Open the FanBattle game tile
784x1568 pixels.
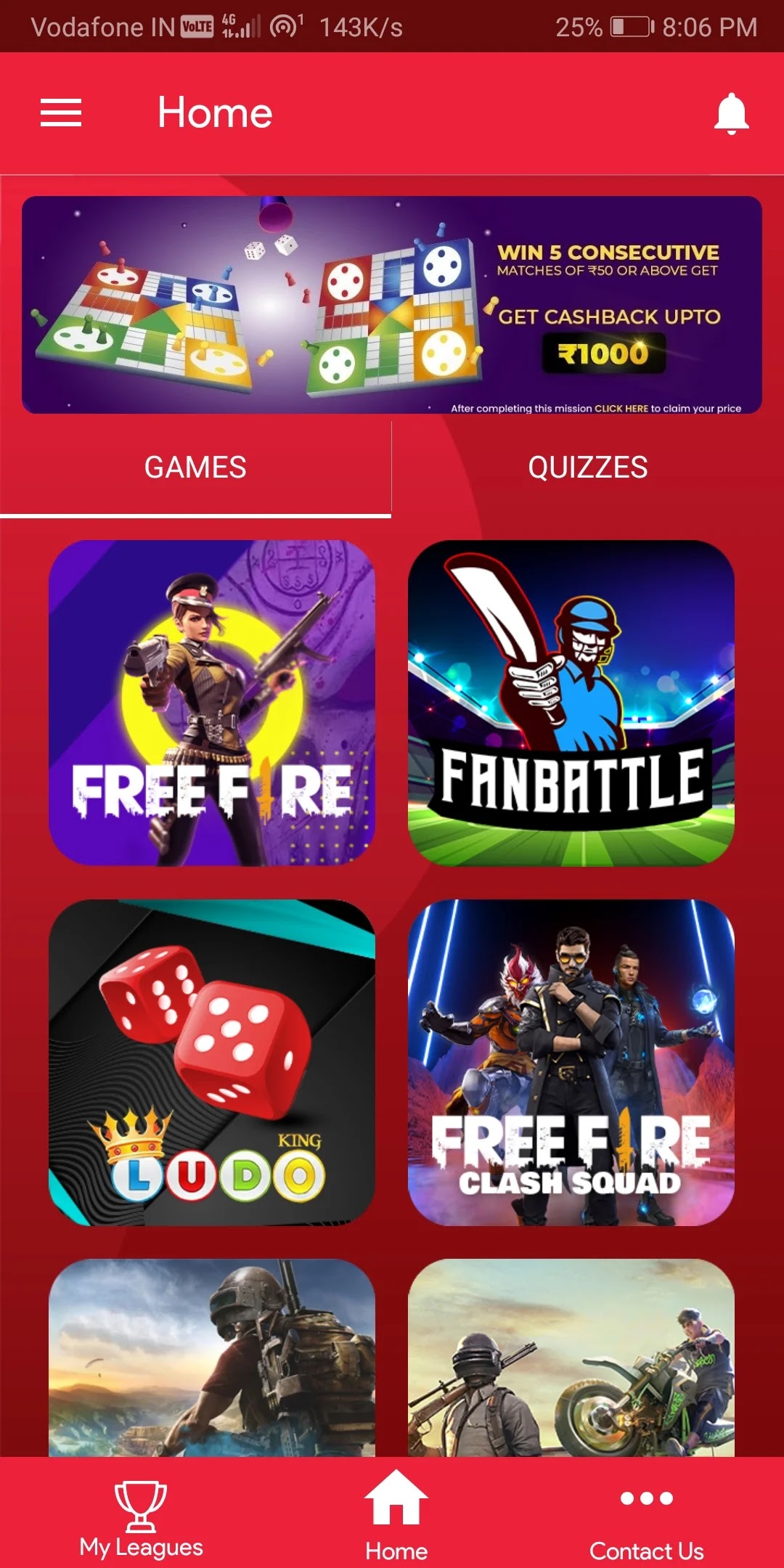pos(571,703)
